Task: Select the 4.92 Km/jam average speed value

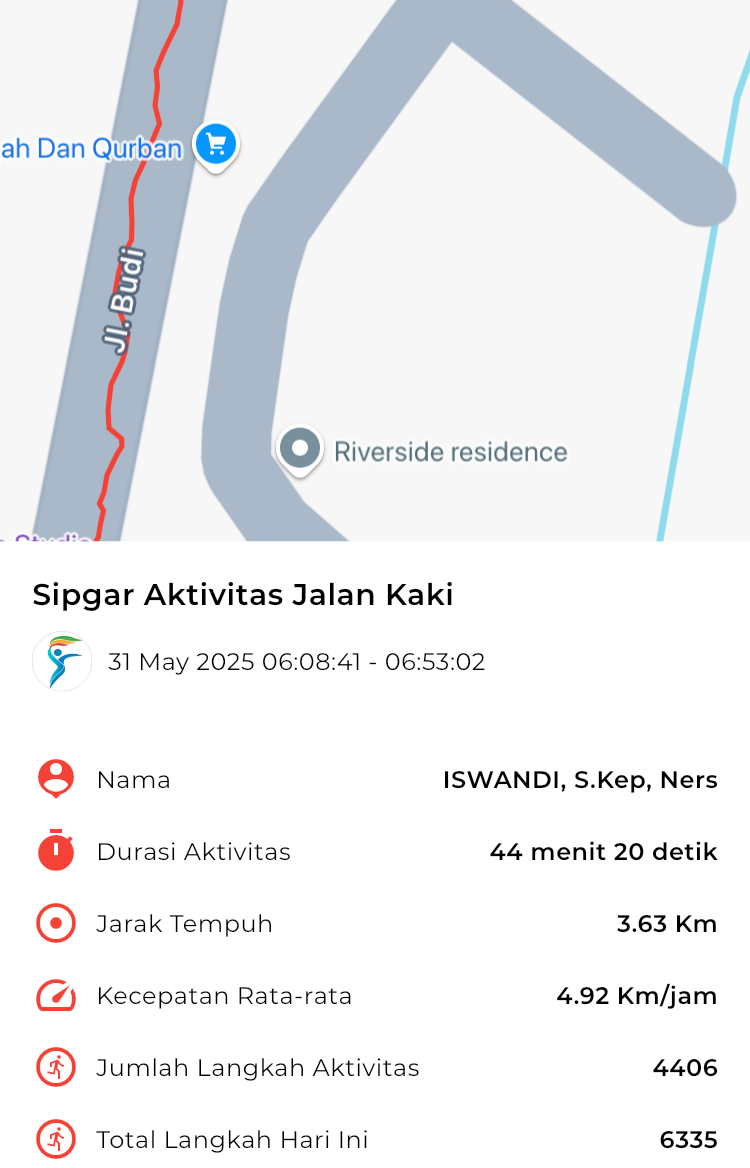Action: (x=637, y=995)
